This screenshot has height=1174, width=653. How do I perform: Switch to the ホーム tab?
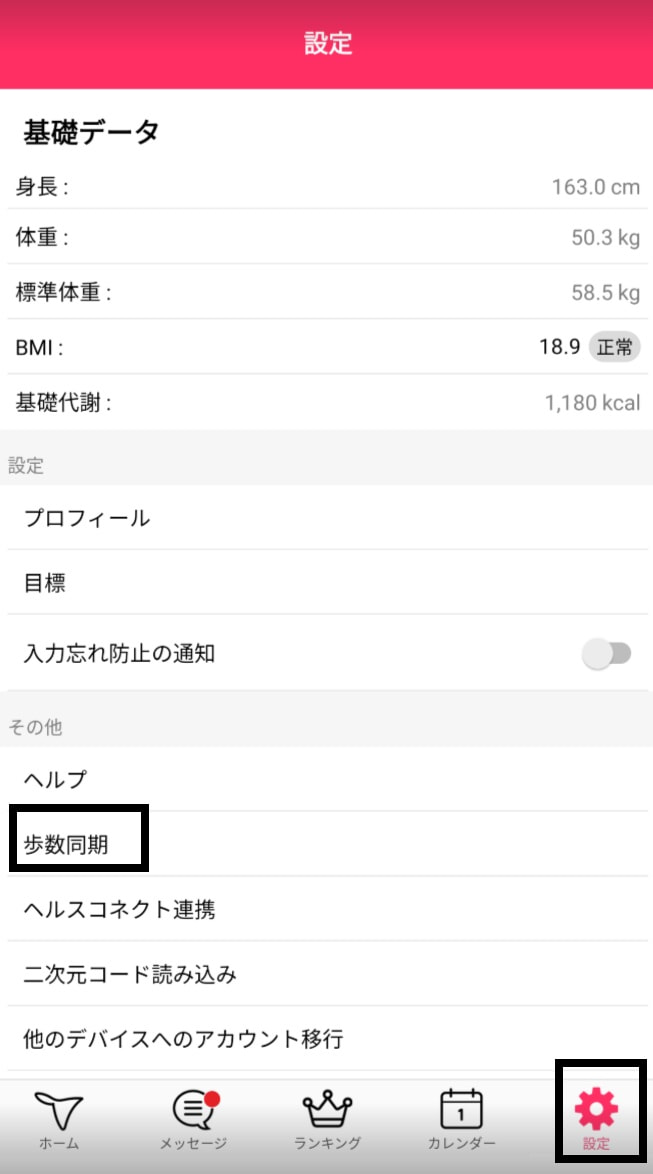click(x=59, y=1120)
